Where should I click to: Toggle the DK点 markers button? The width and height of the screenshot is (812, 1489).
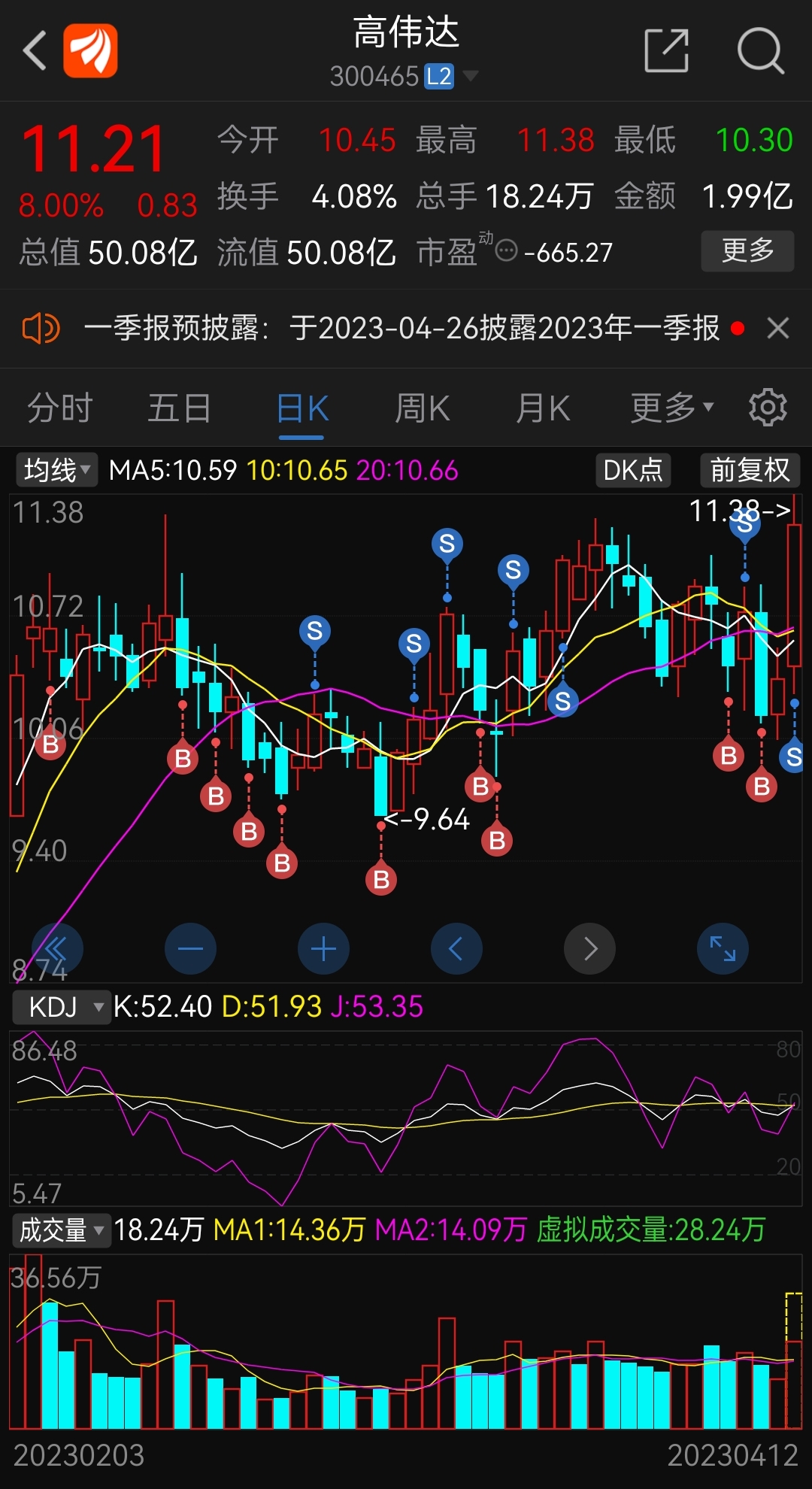tap(633, 471)
